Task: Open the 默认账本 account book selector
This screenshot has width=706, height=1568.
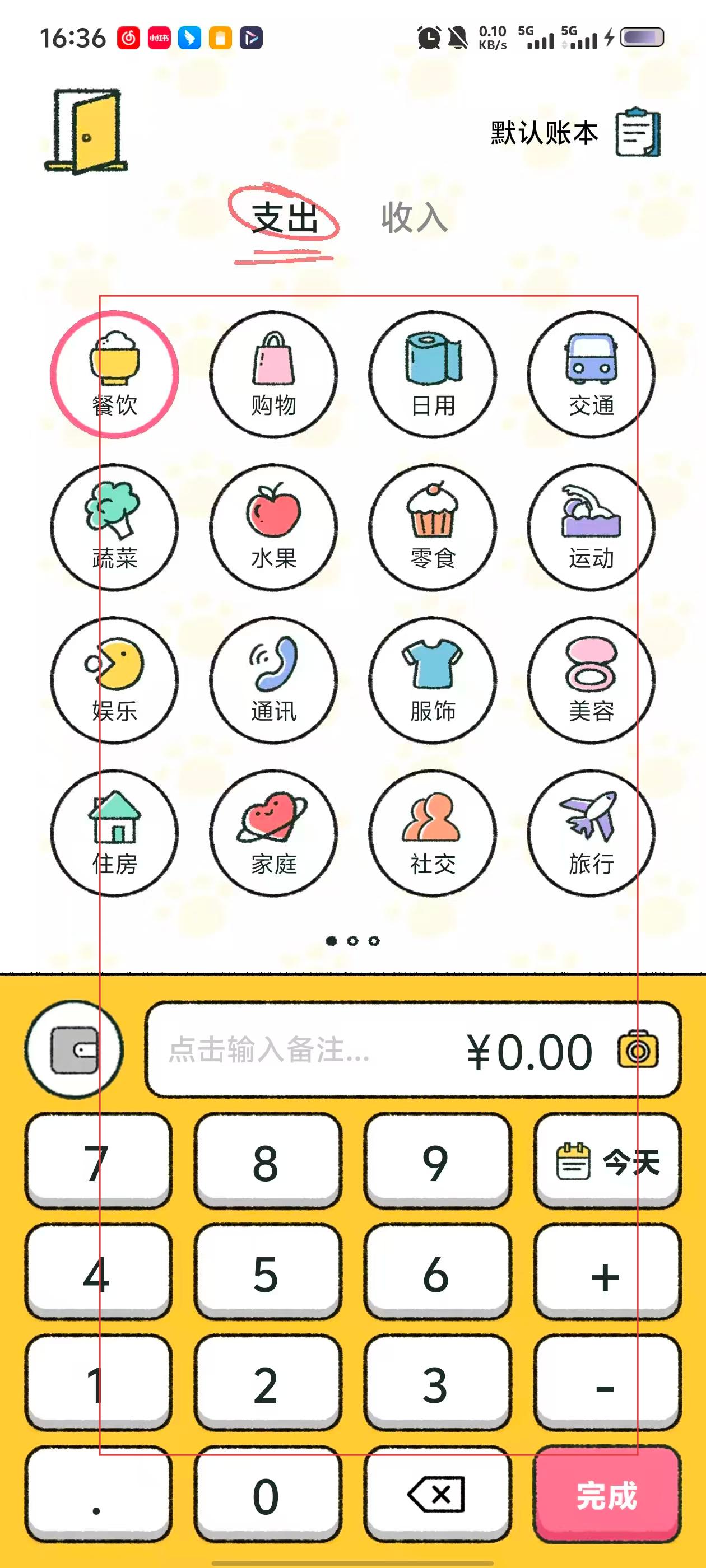Action: [x=574, y=133]
